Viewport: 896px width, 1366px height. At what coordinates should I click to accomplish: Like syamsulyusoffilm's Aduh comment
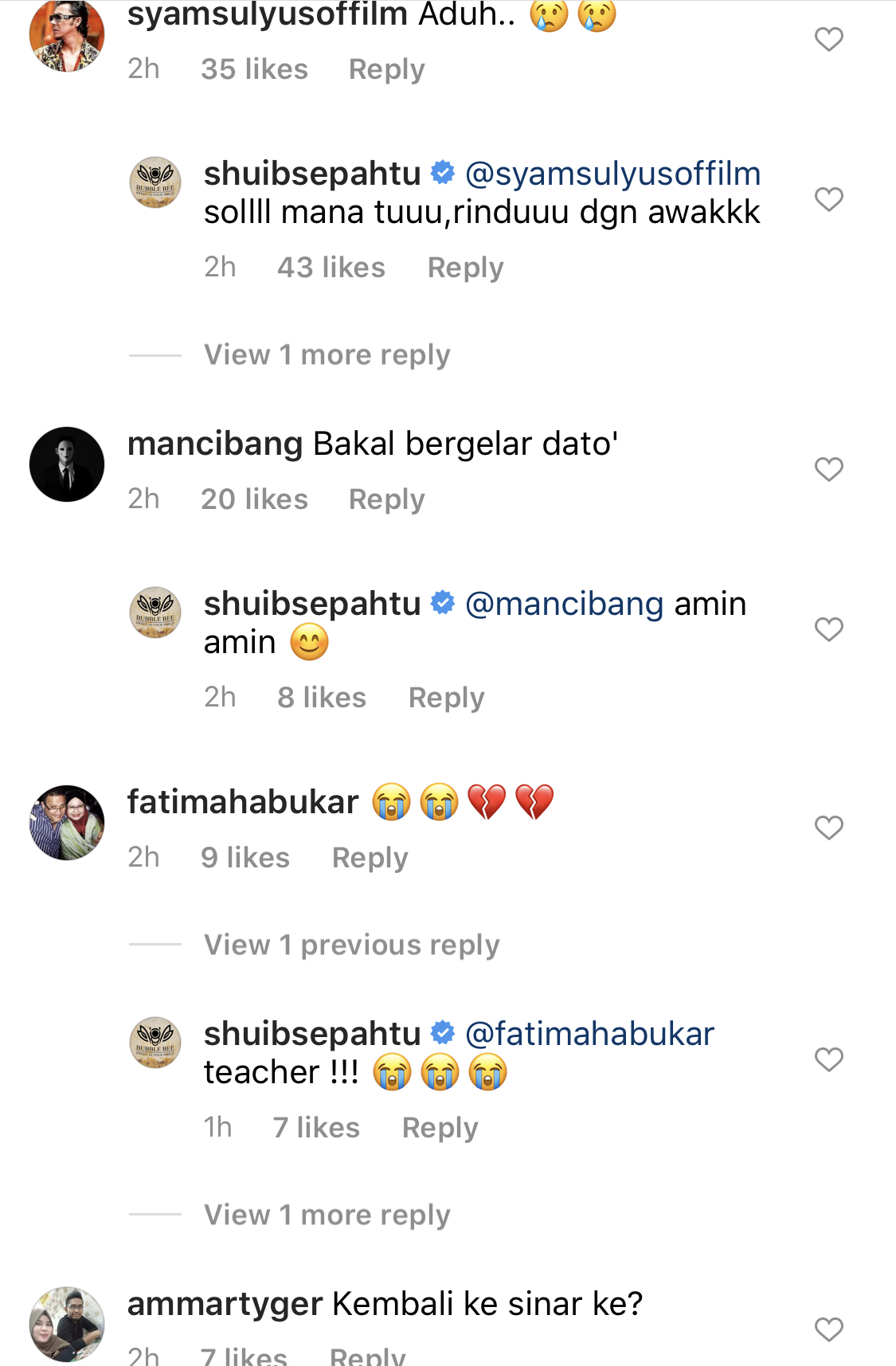(x=828, y=39)
